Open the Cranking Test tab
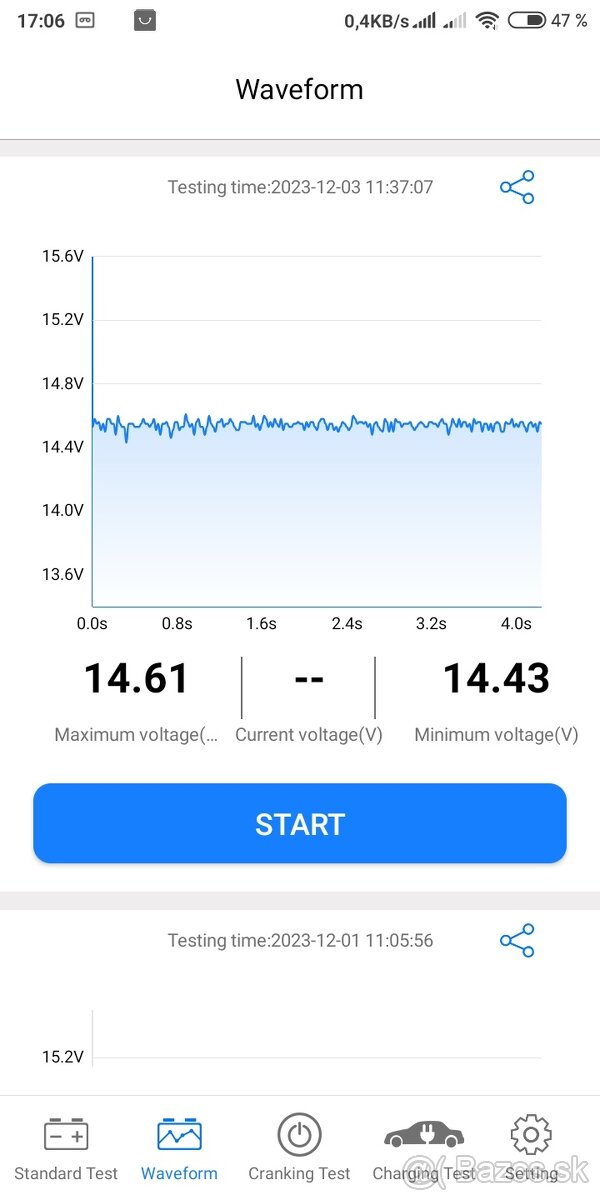 299,1148
